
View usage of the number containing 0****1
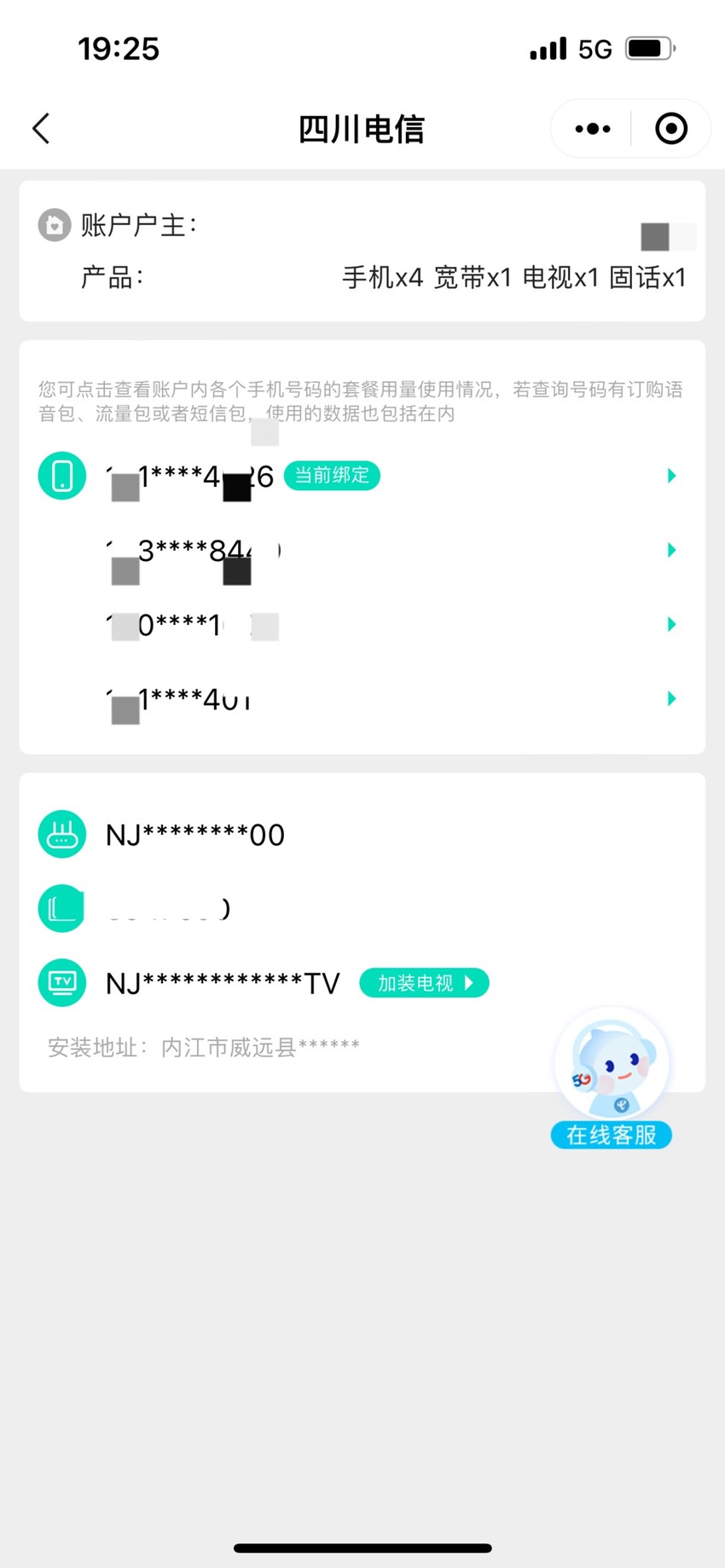pos(362,624)
